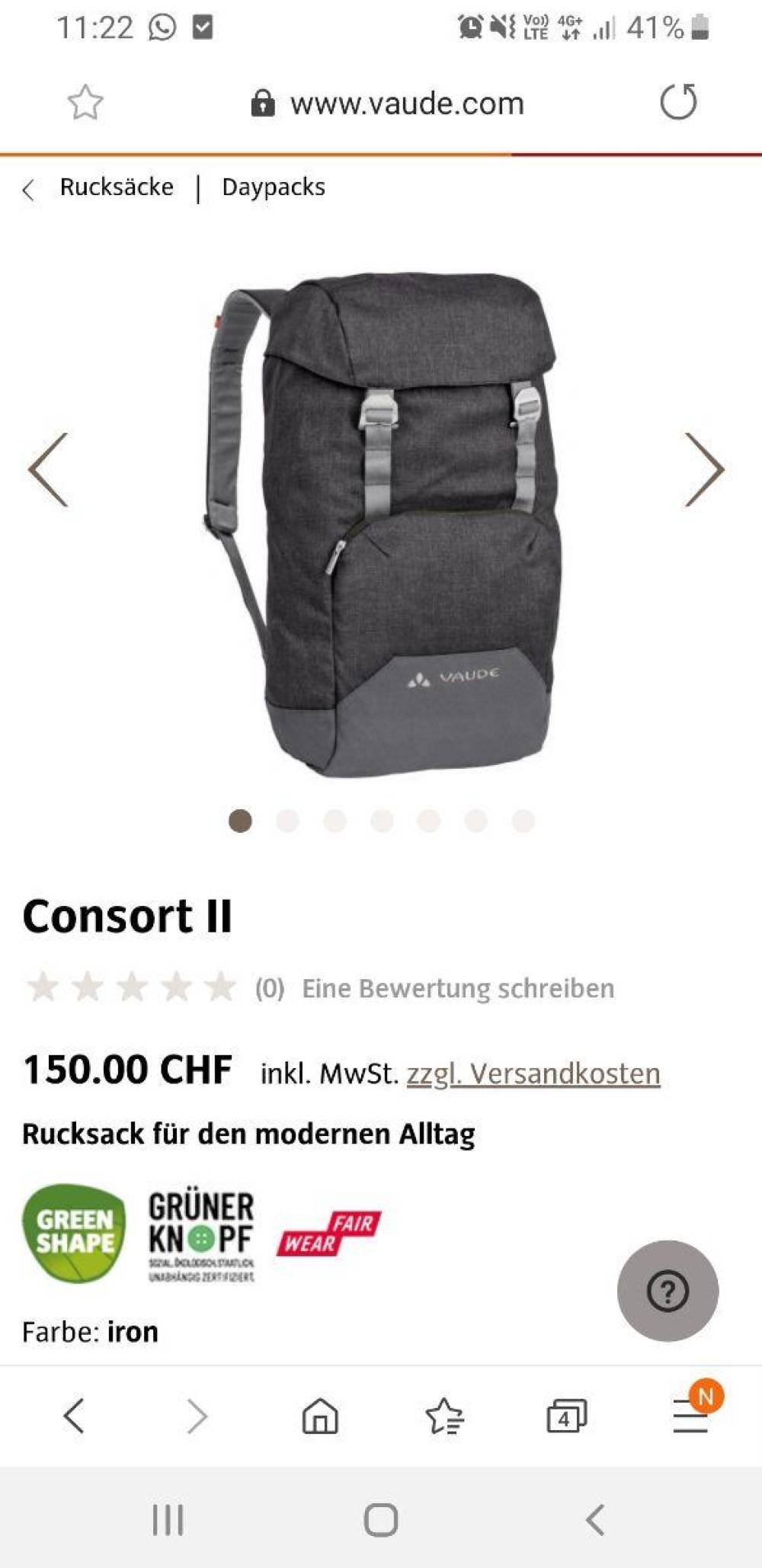Open recent apps from navigation bar
The height and width of the screenshot is (1568, 762).
click(x=168, y=1520)
